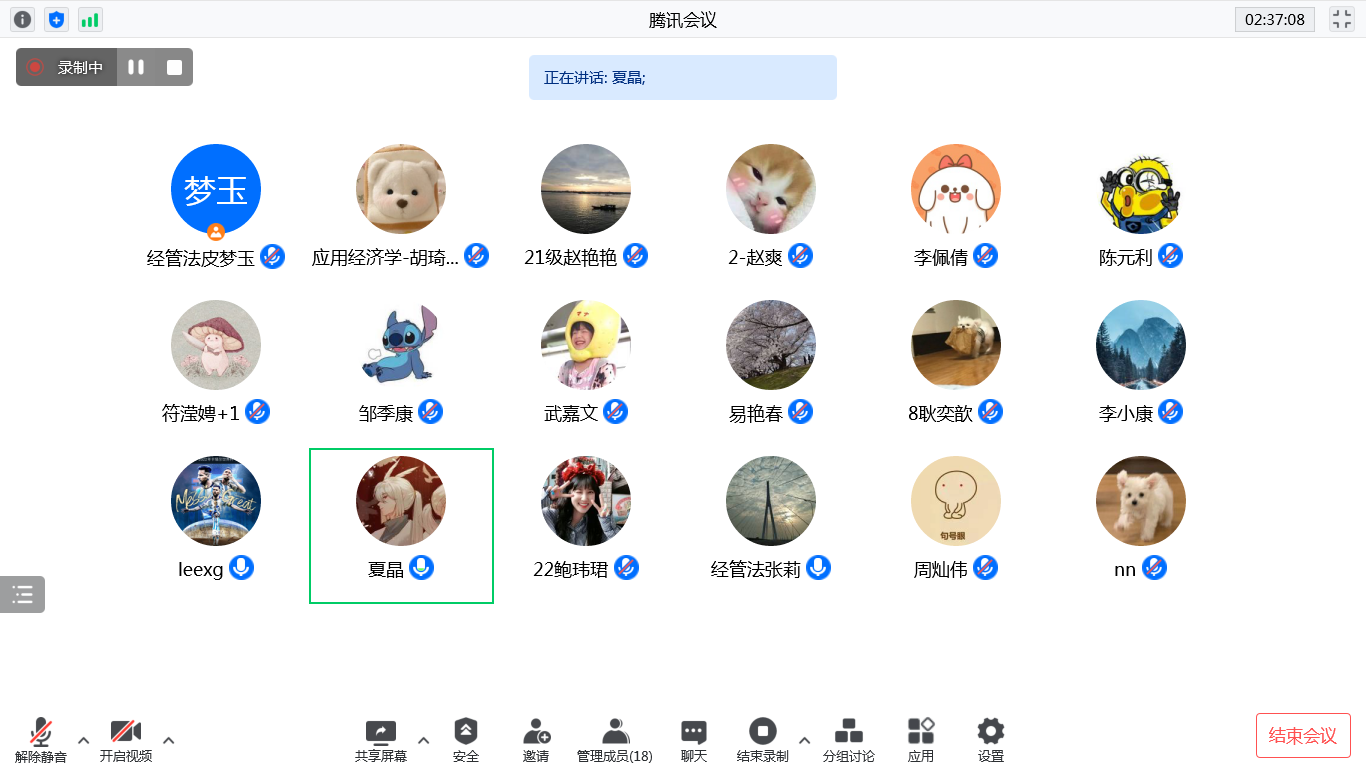Start sharing the screen
Screen dimensions: 1366x766
click(x=381, y=739)
